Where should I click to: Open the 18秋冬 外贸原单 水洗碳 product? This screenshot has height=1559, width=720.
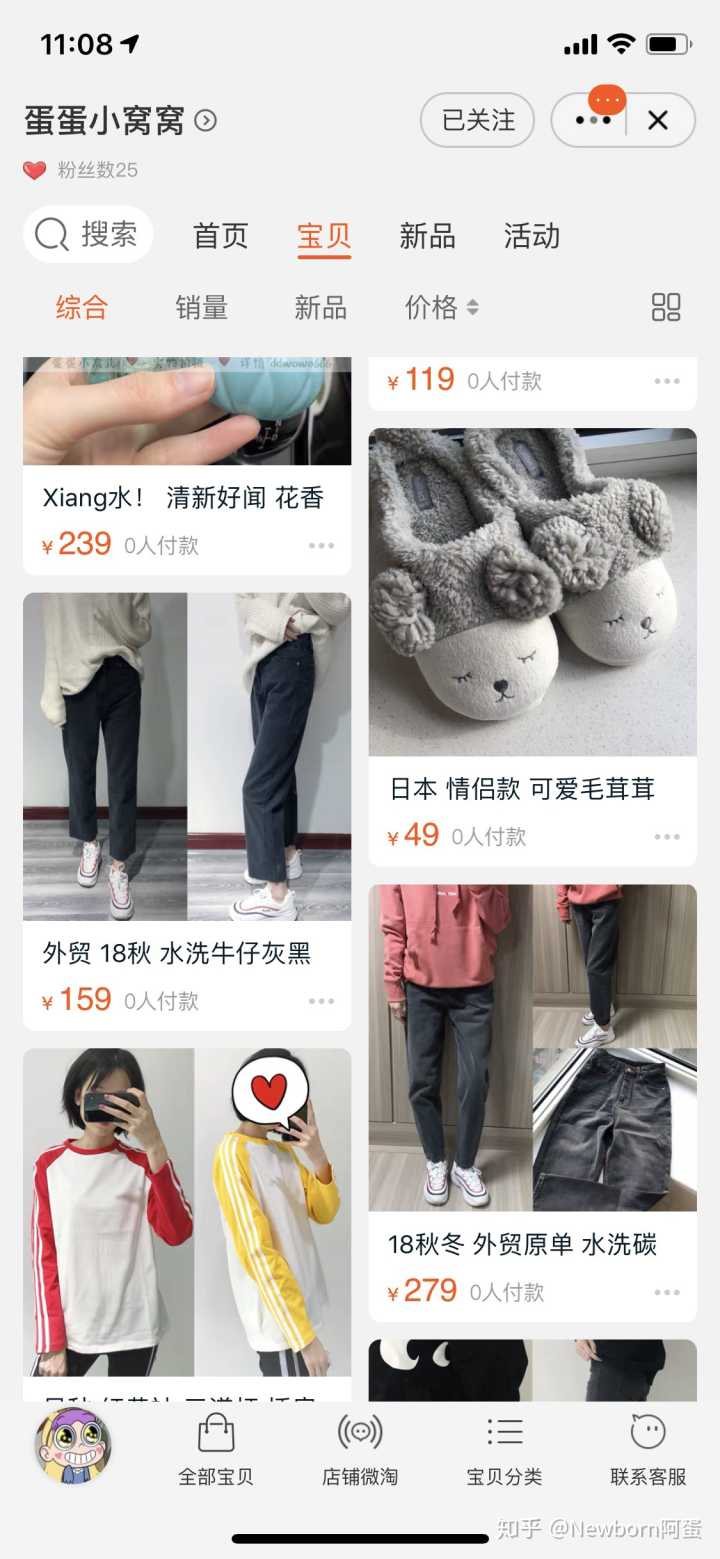click(x=532, y=1050)
